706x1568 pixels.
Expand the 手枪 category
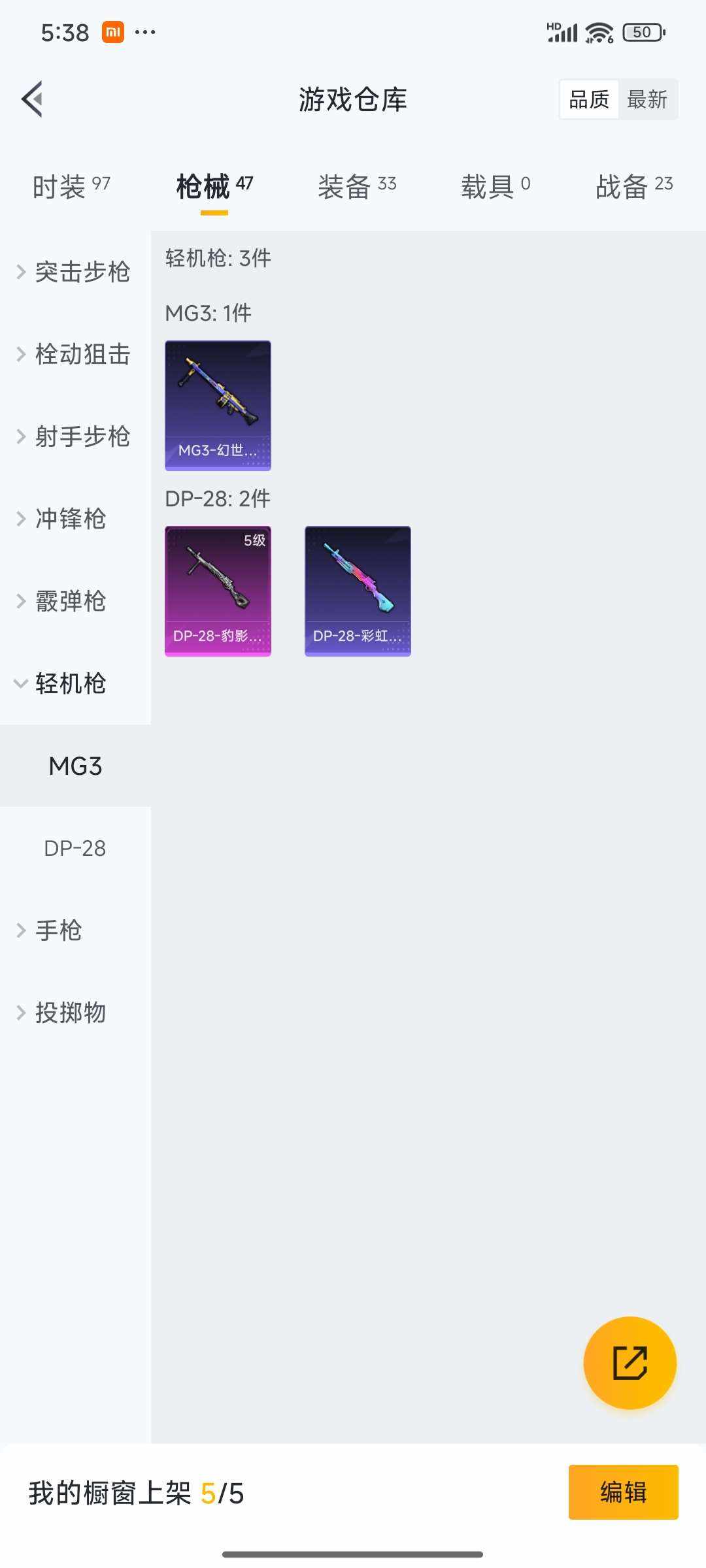point(58,931)
